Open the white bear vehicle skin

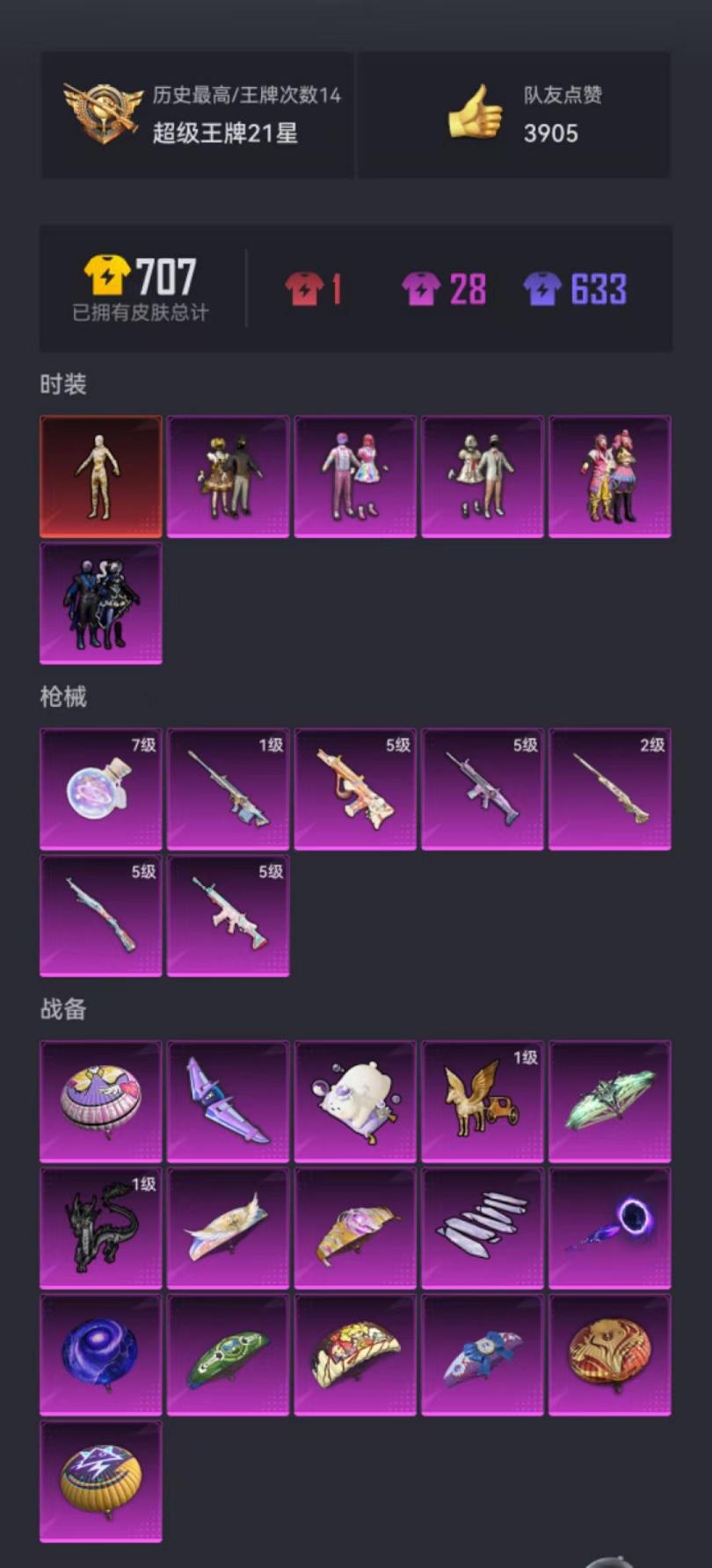(355, 1102)
